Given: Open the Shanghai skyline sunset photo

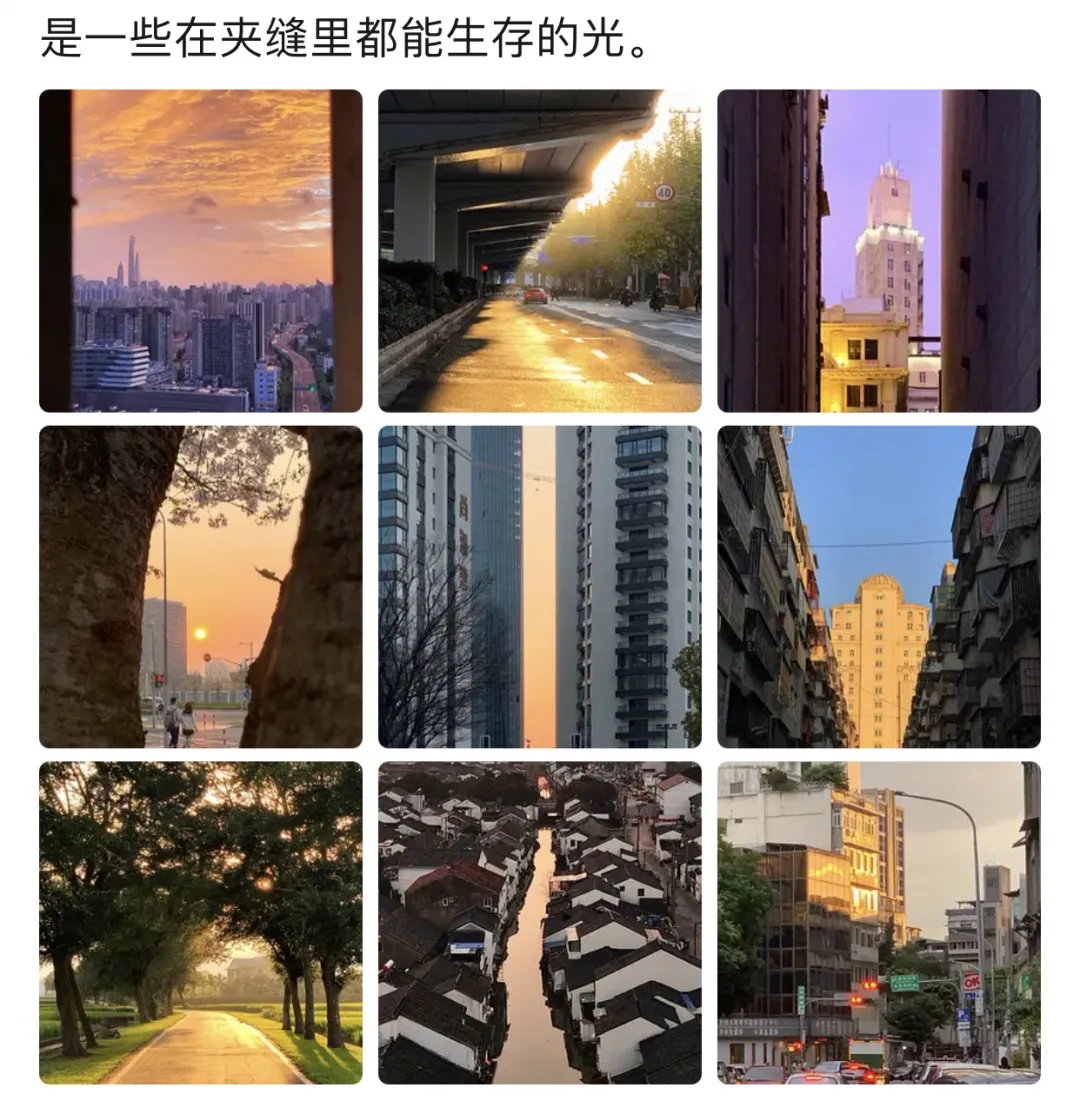Looking at the screenshot, I should [200, 250].
